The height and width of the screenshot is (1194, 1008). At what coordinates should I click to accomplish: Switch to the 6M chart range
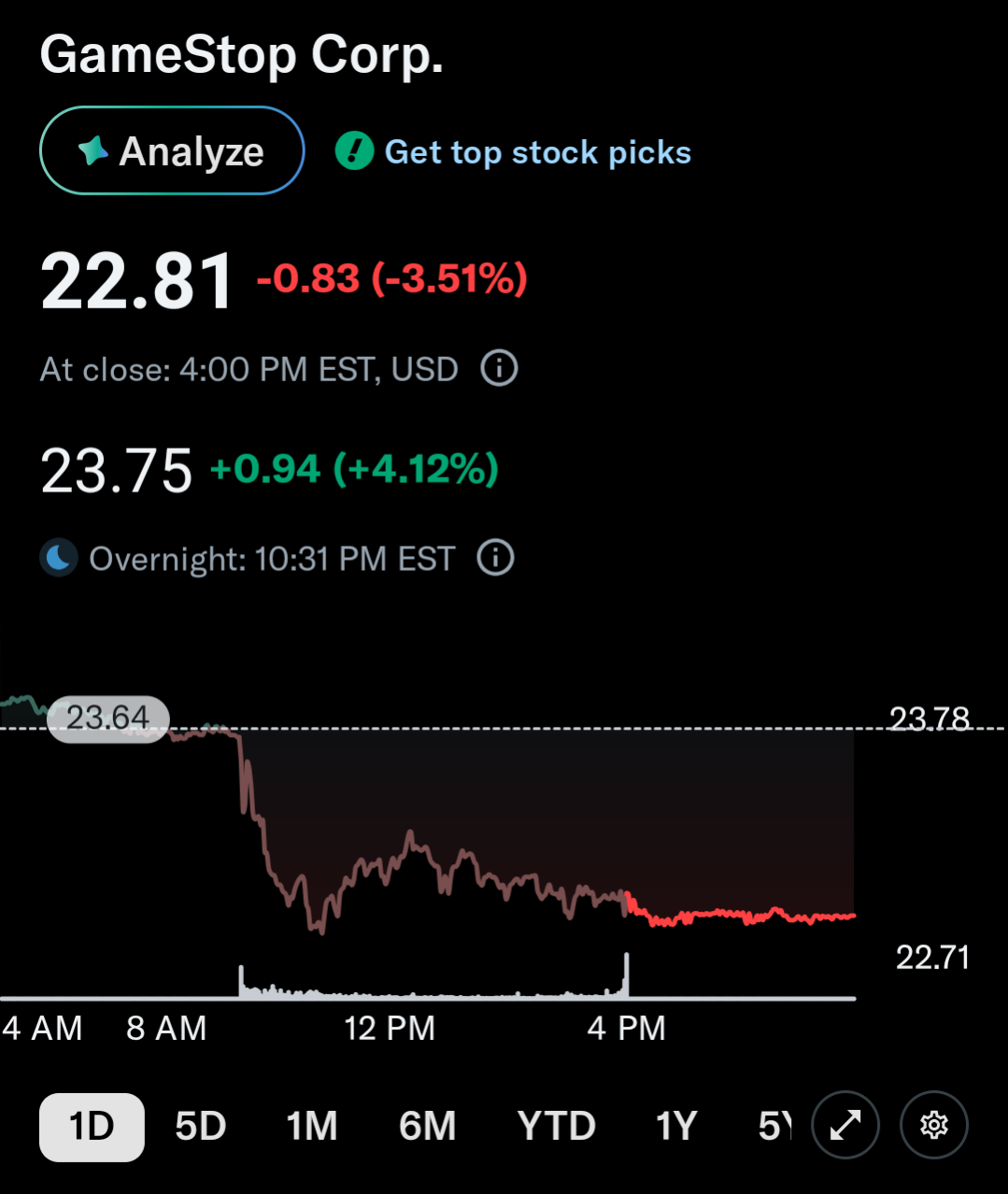[x=427, y=1126]
